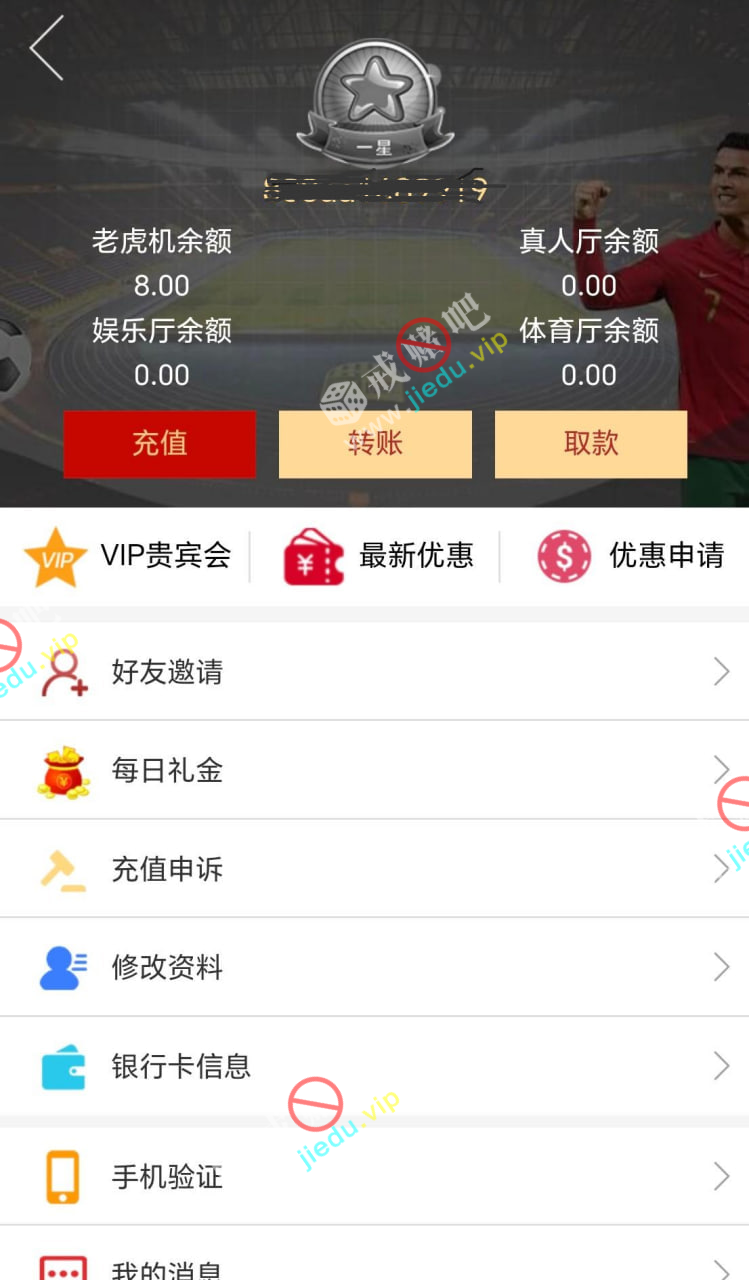This screenshot has width=749, height=1280.
Task: Open 手机验证
Action: (374, 1177)
